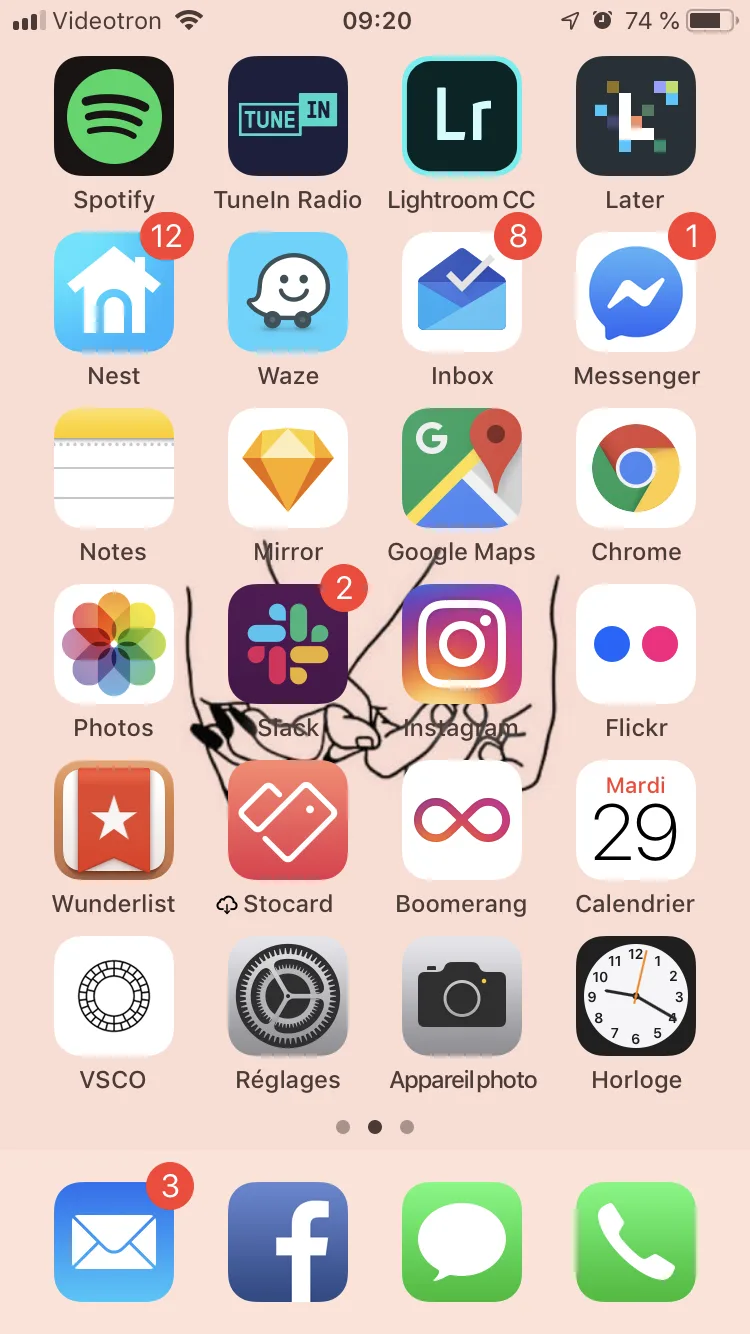This screenshot has height=1334, width=750.
Task: Open the Photos app
Action: (x=114, y=644)
